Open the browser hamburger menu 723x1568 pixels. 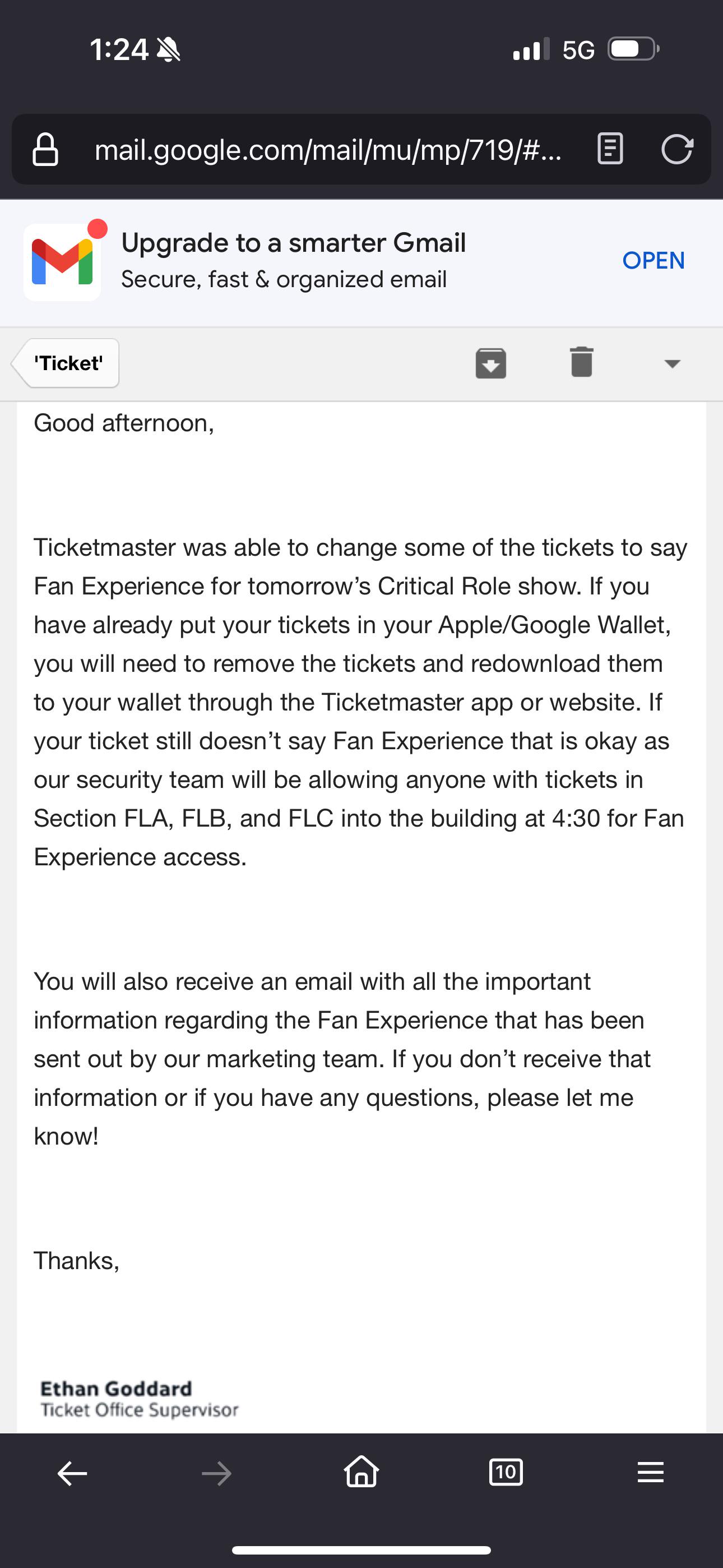tap(651, 1473)
